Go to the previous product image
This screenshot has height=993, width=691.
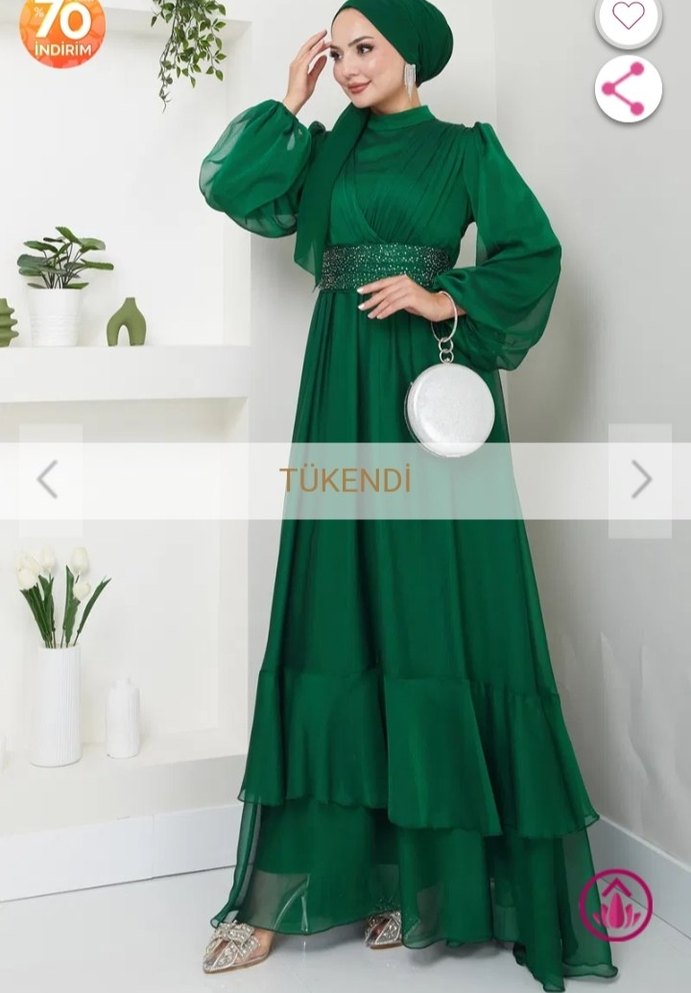click(49, 480)
